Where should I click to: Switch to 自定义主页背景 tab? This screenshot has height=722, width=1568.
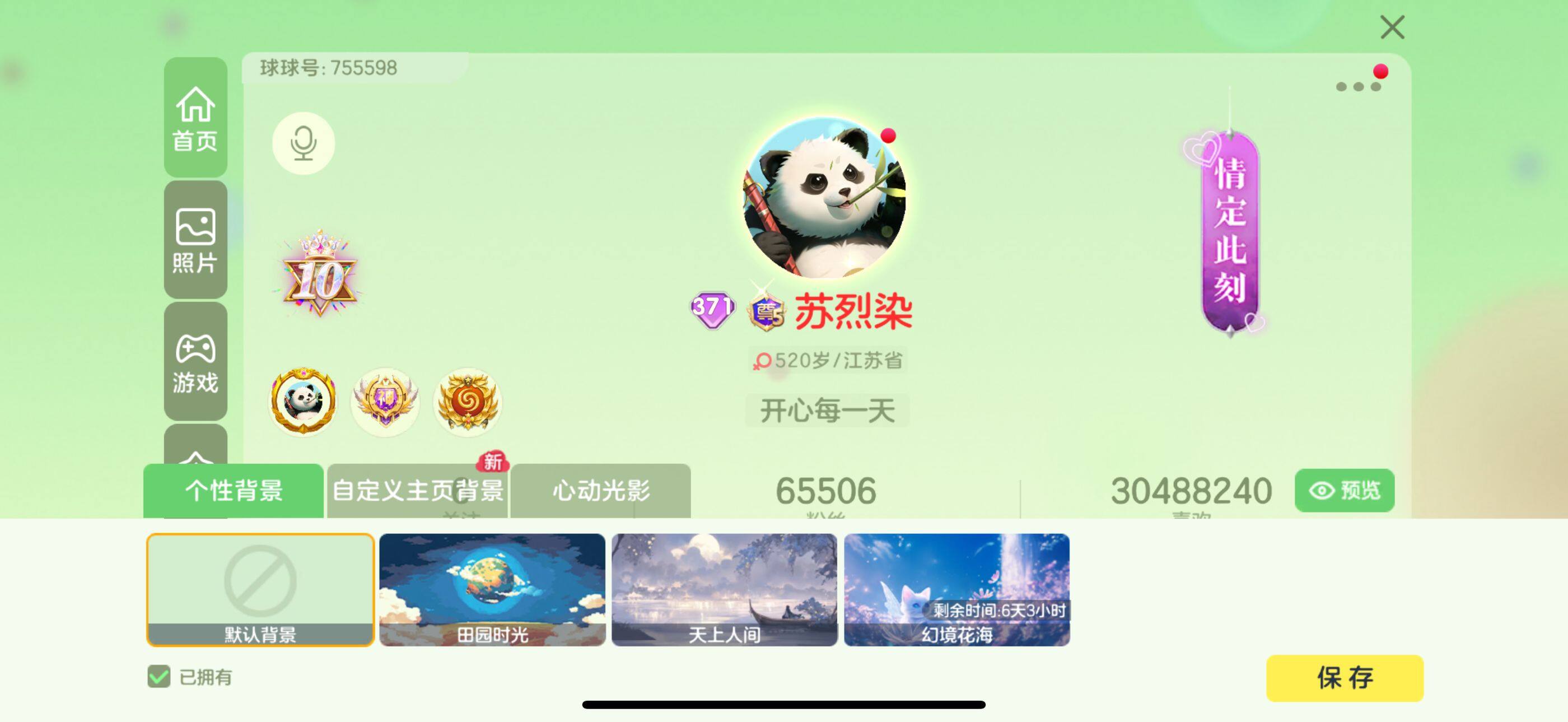coord(418,490)
